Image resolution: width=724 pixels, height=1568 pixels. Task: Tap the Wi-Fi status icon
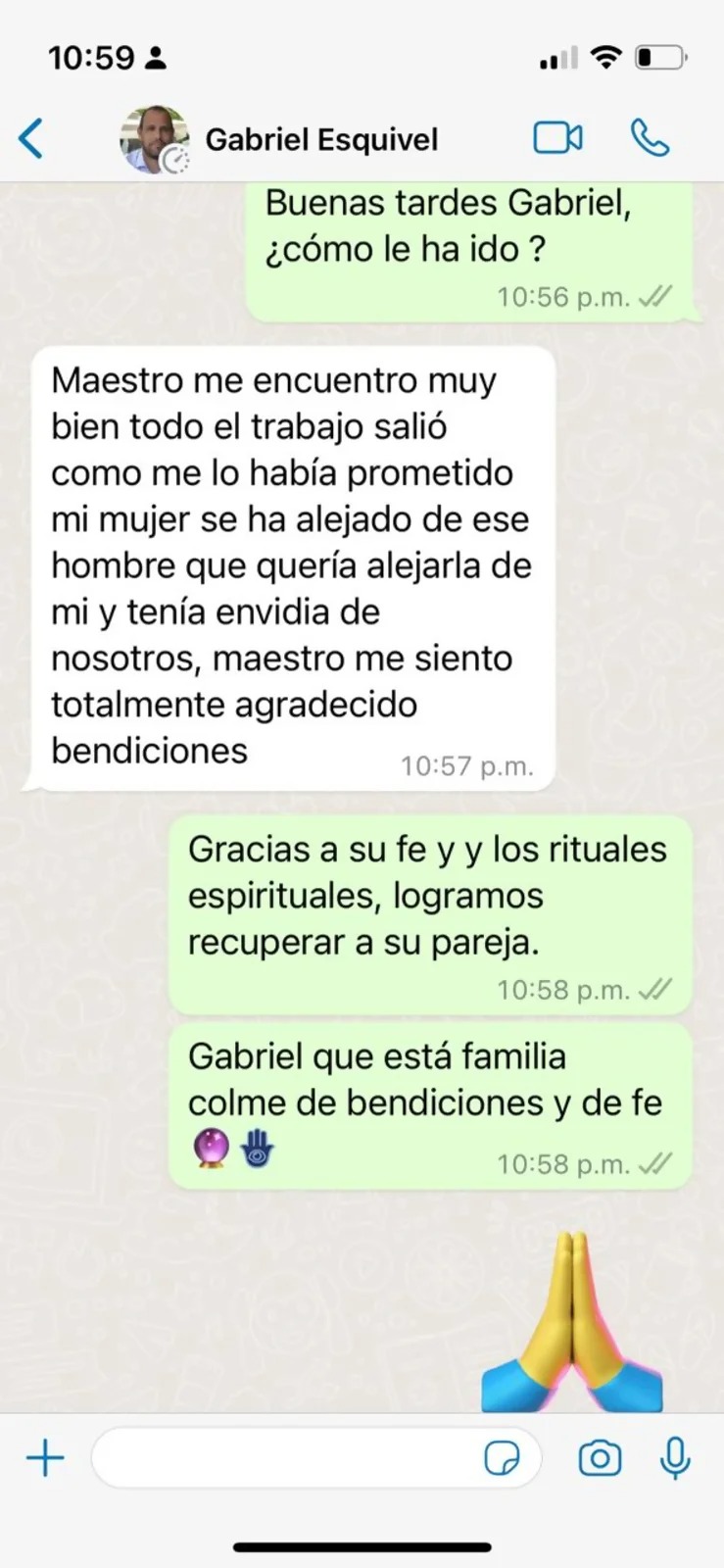(606, 57)
